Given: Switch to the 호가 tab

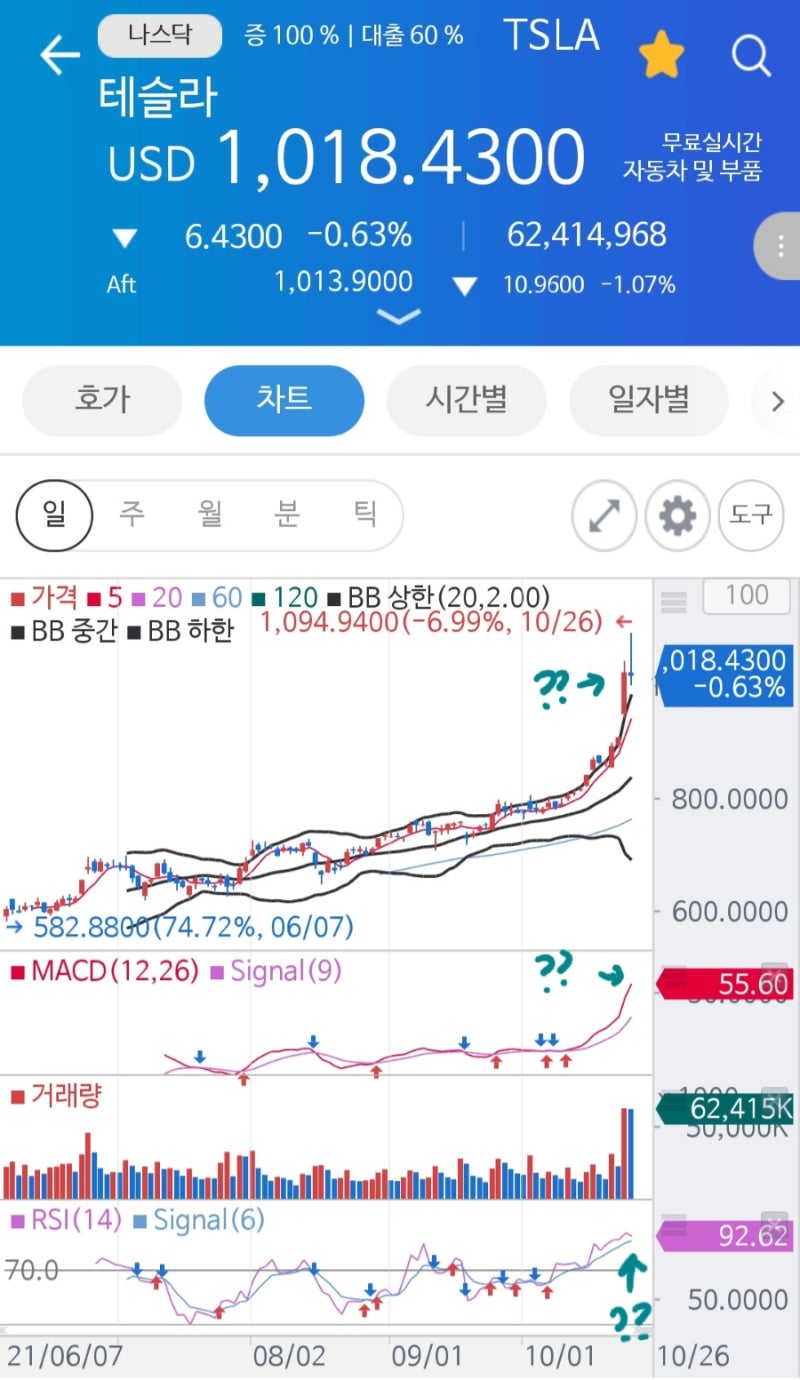Looking at the screenshot, I should coord(102,400).
